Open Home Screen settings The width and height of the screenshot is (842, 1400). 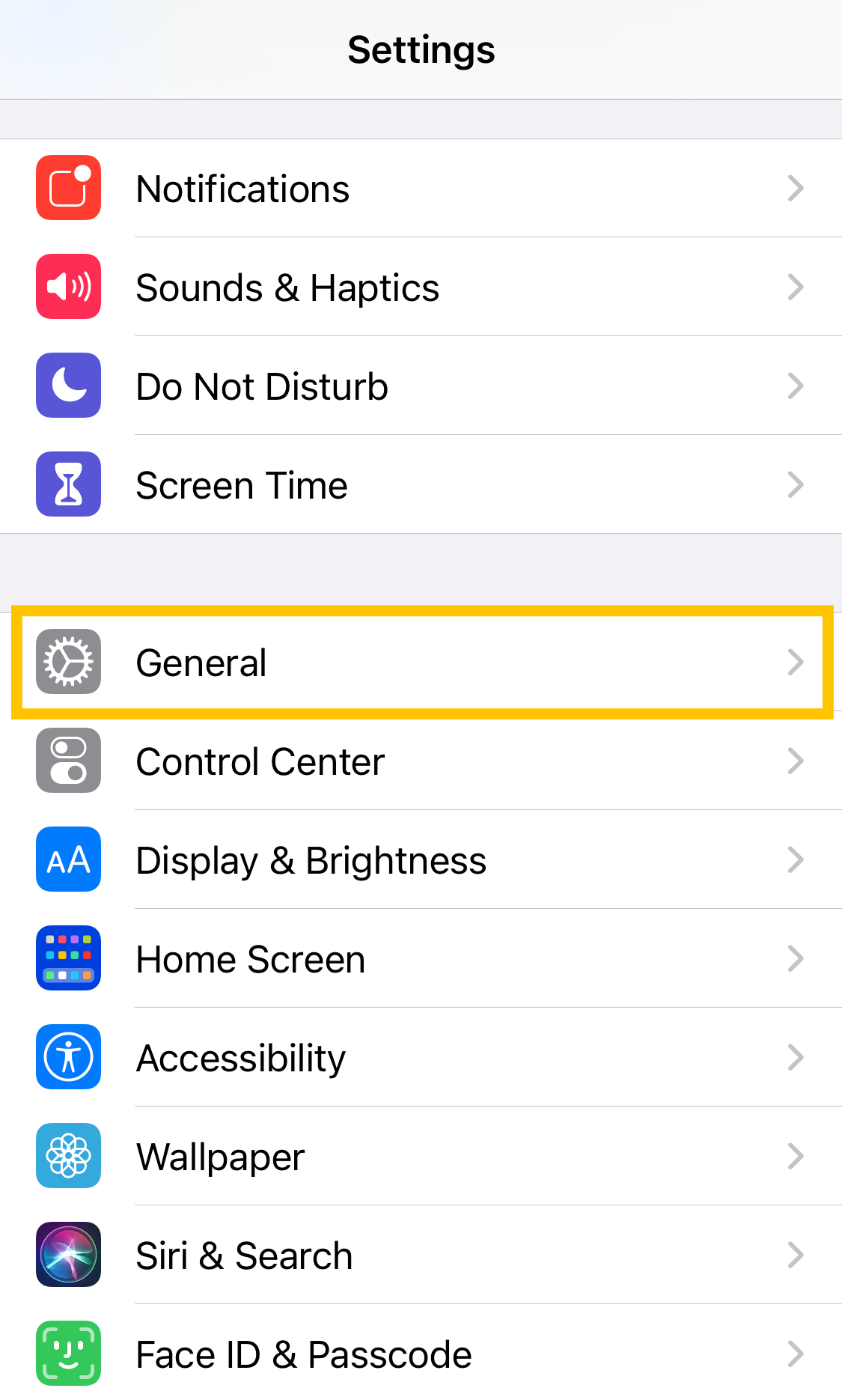pyautogui.click(x=421, y=959)
